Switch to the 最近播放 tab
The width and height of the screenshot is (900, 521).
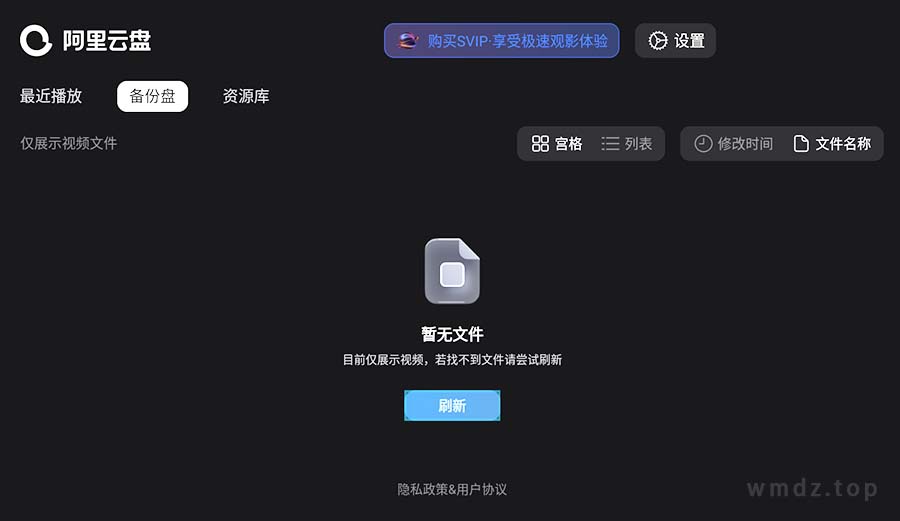pyautogui.click(x=51, y=96)
